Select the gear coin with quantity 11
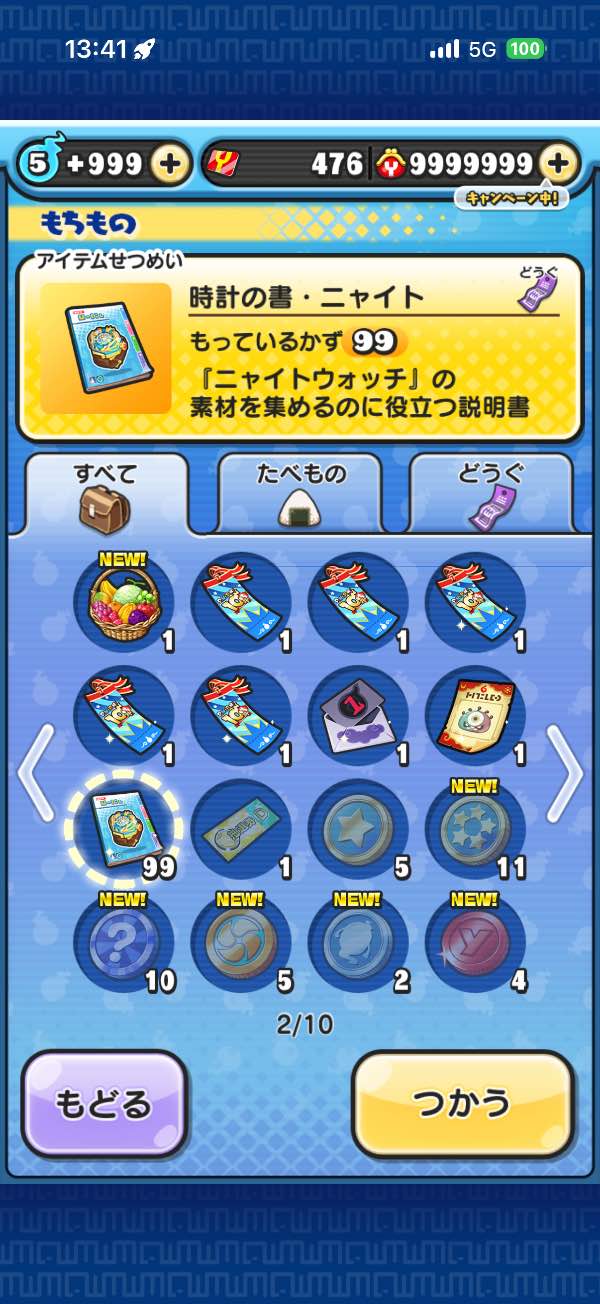Viewport: 600px width, 1304px height. (475, 830)
